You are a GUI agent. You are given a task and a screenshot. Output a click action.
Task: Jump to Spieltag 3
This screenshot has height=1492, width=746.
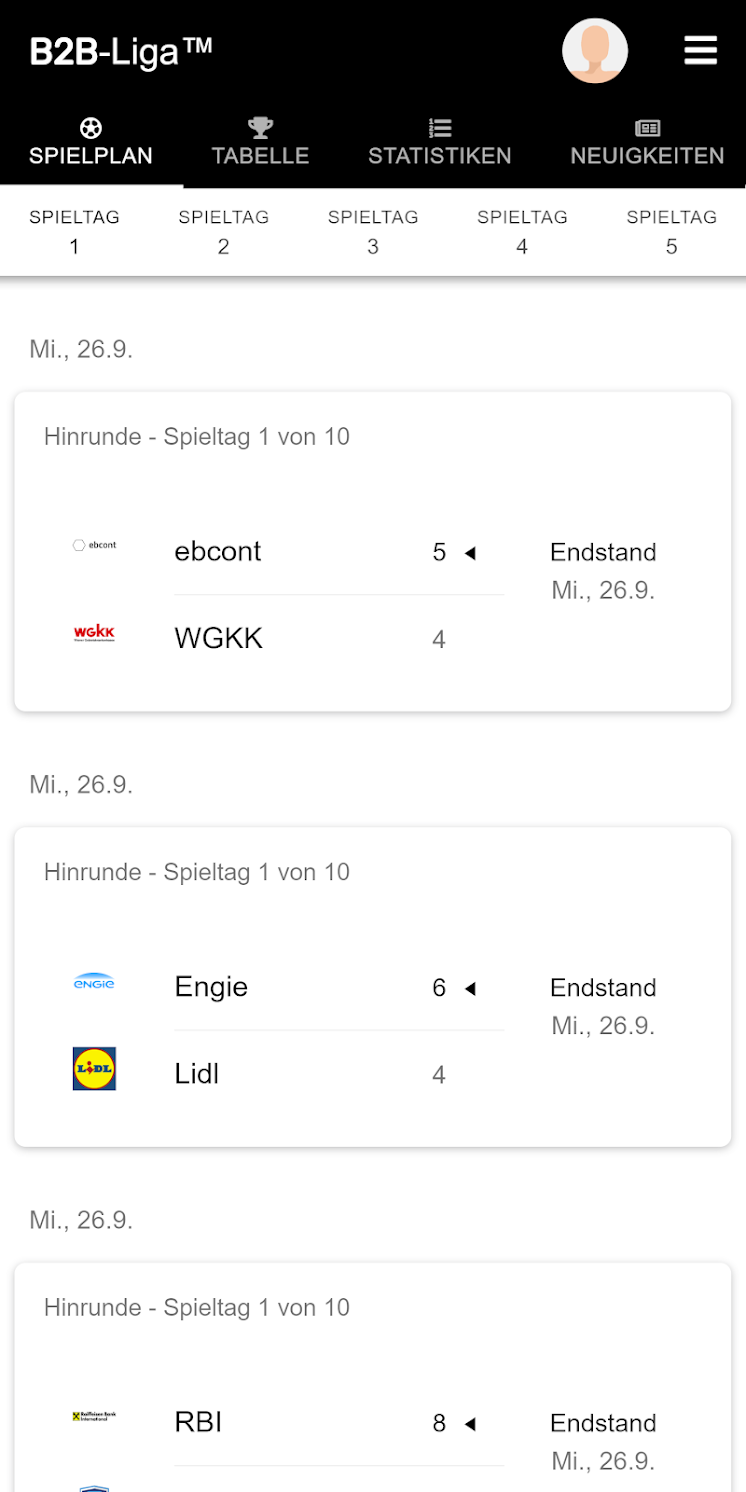(x=373, y=231)
